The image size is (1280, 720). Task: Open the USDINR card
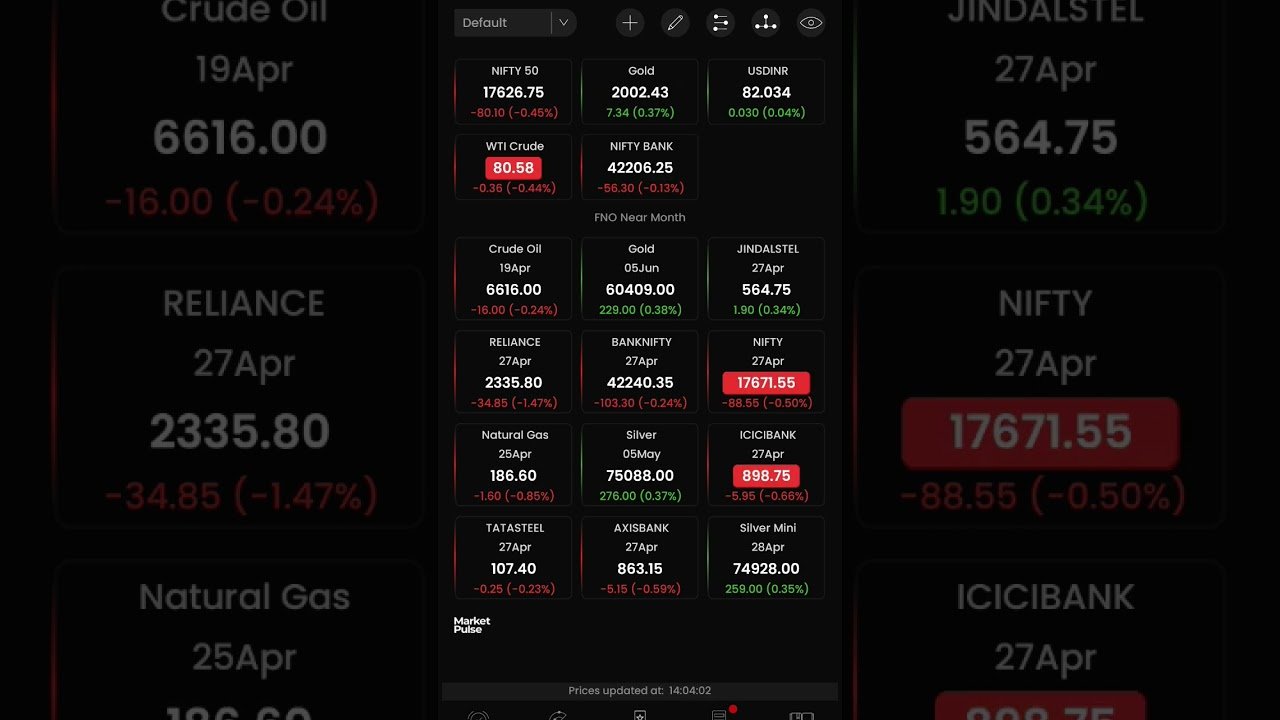pos(766,92)
